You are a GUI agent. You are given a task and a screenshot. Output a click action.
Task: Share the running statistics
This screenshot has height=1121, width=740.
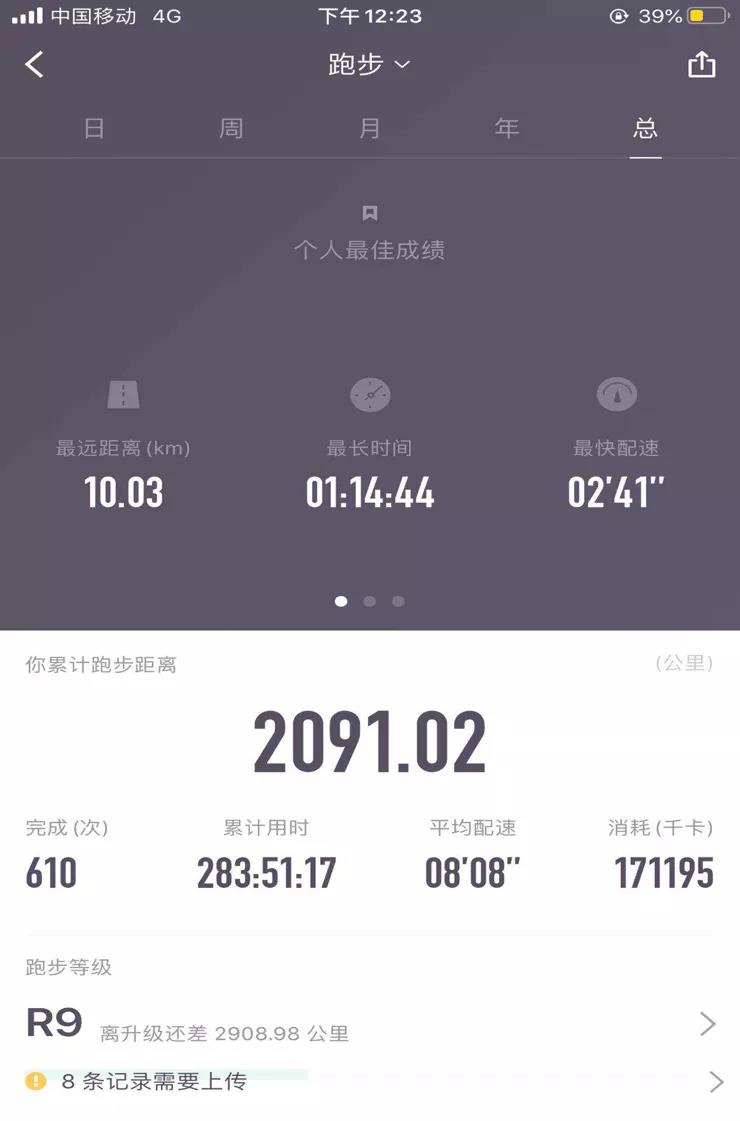coord(702,64)
